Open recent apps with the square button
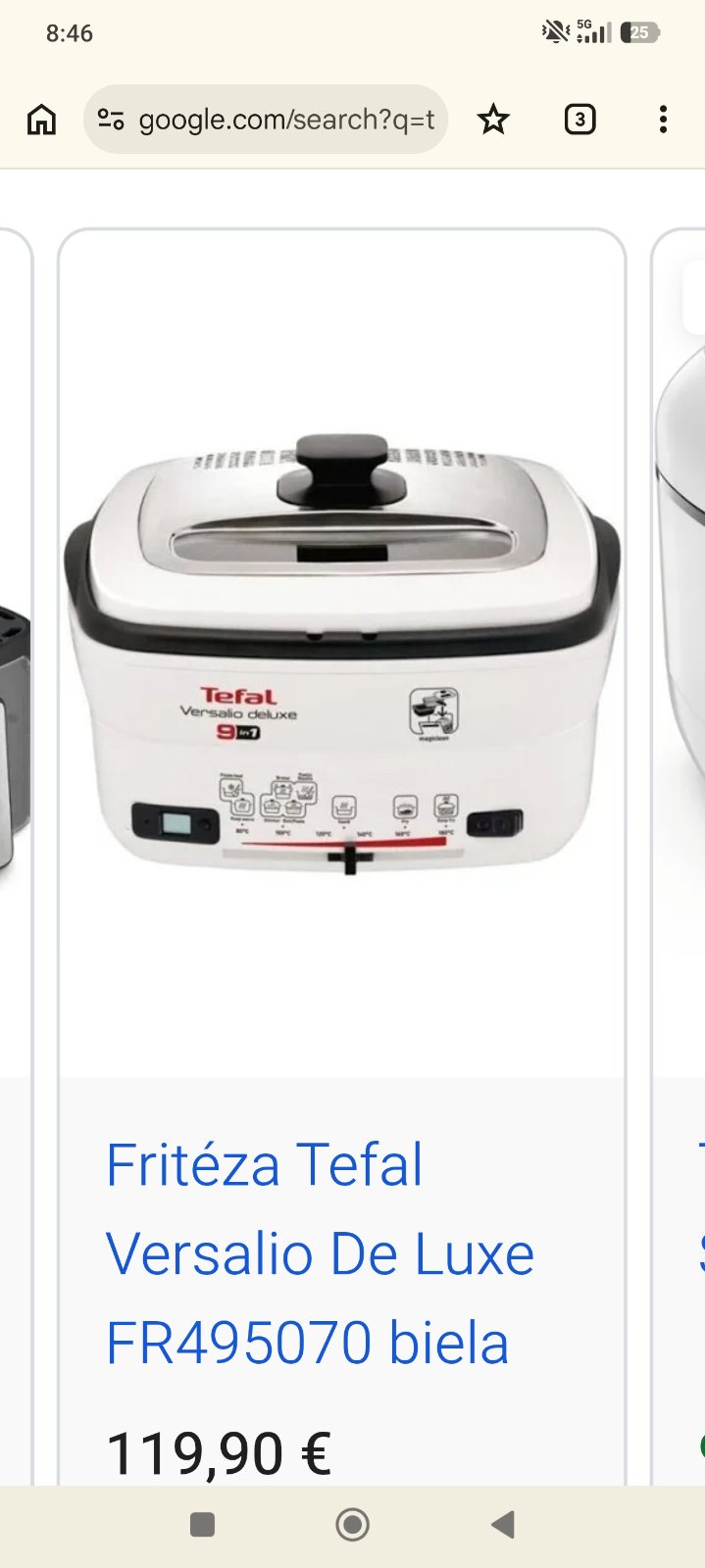Viewport: 705px width, 1568px height. (202, 1524)
